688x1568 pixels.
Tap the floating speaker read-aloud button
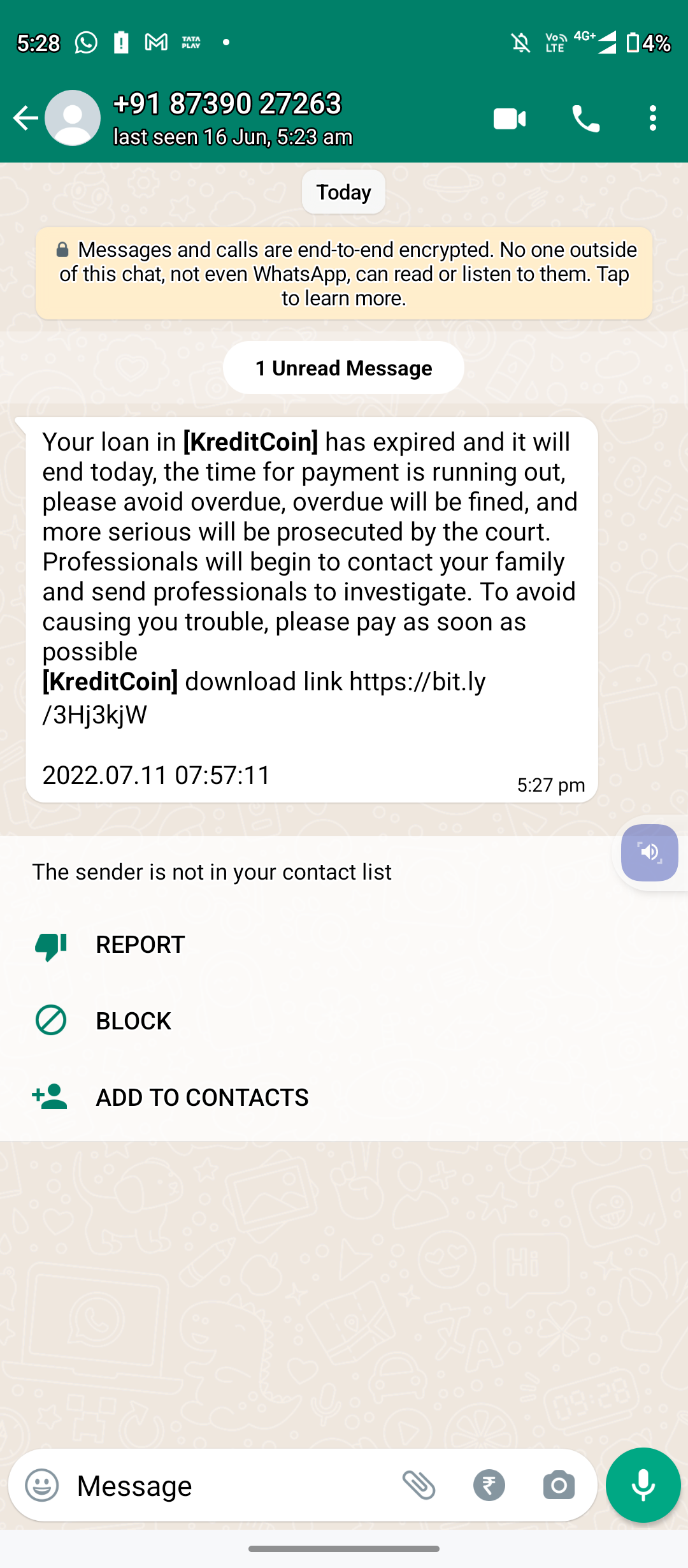pyautogui.click(x=649, y=853)
